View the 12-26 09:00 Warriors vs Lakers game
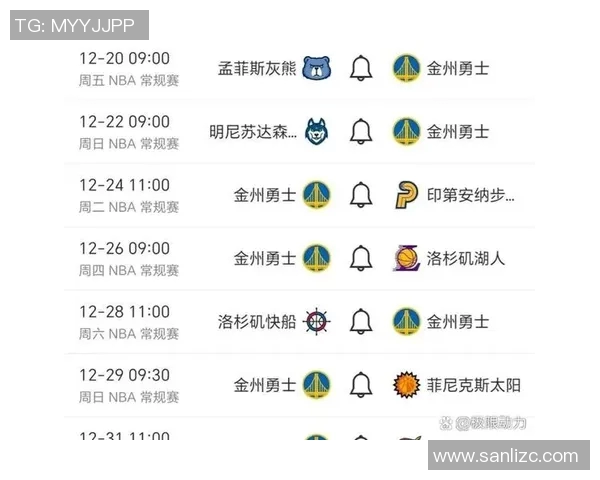This screenshot has height=480, width=600. pyautogui.click(x=125, y=258)
